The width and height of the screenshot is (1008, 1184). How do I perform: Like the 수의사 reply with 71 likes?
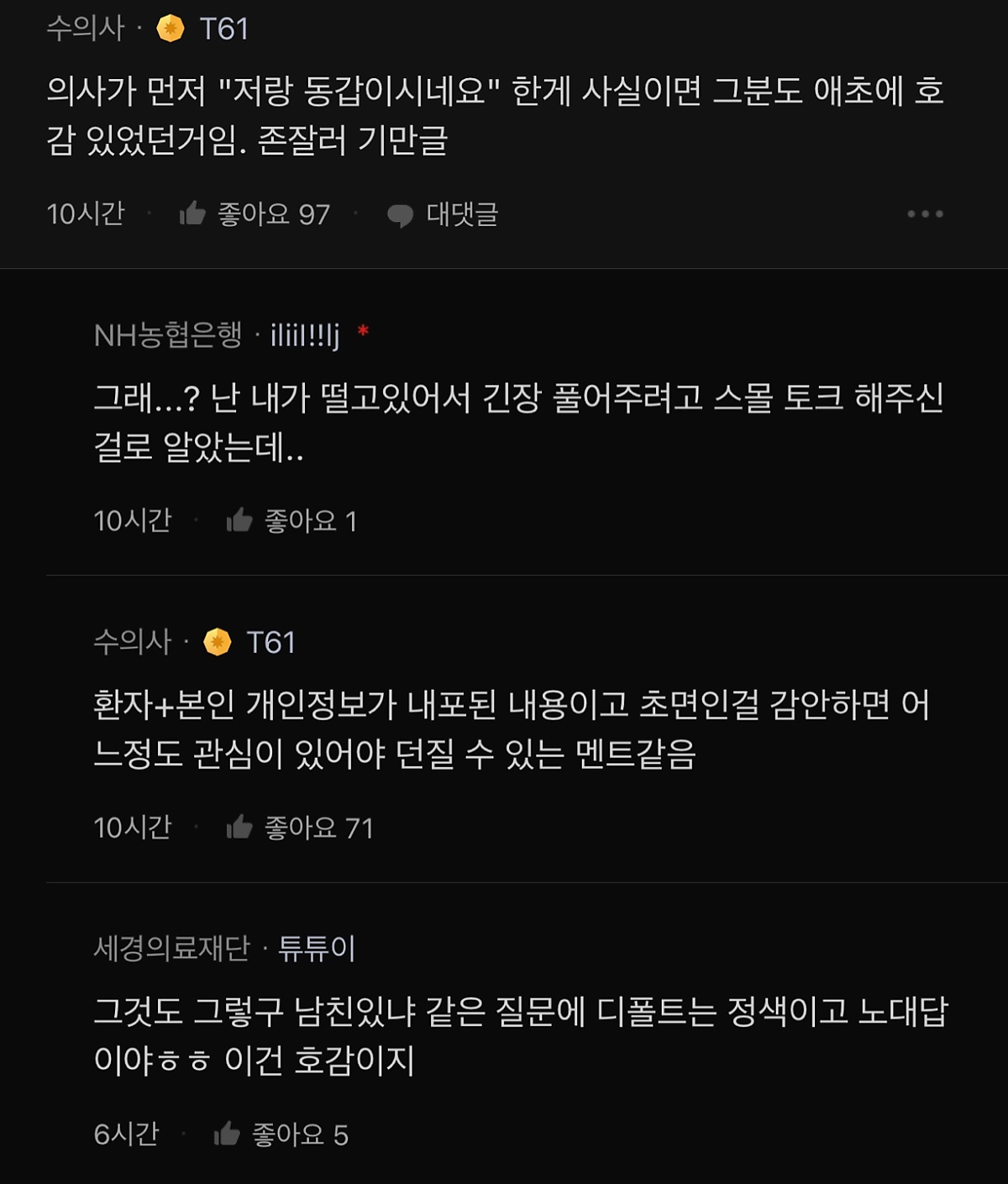point(240,828)
